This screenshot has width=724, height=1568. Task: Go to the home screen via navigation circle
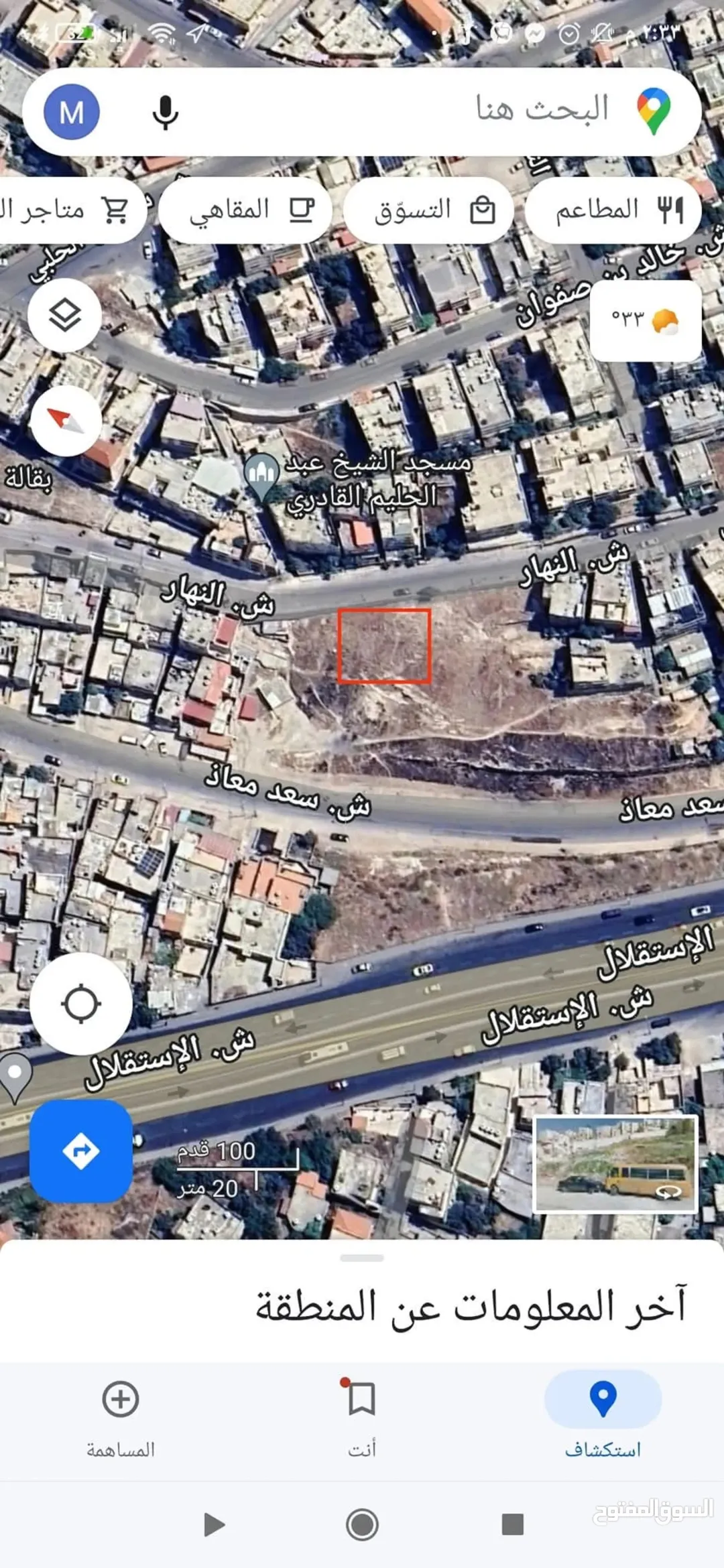click(362, 1525)
